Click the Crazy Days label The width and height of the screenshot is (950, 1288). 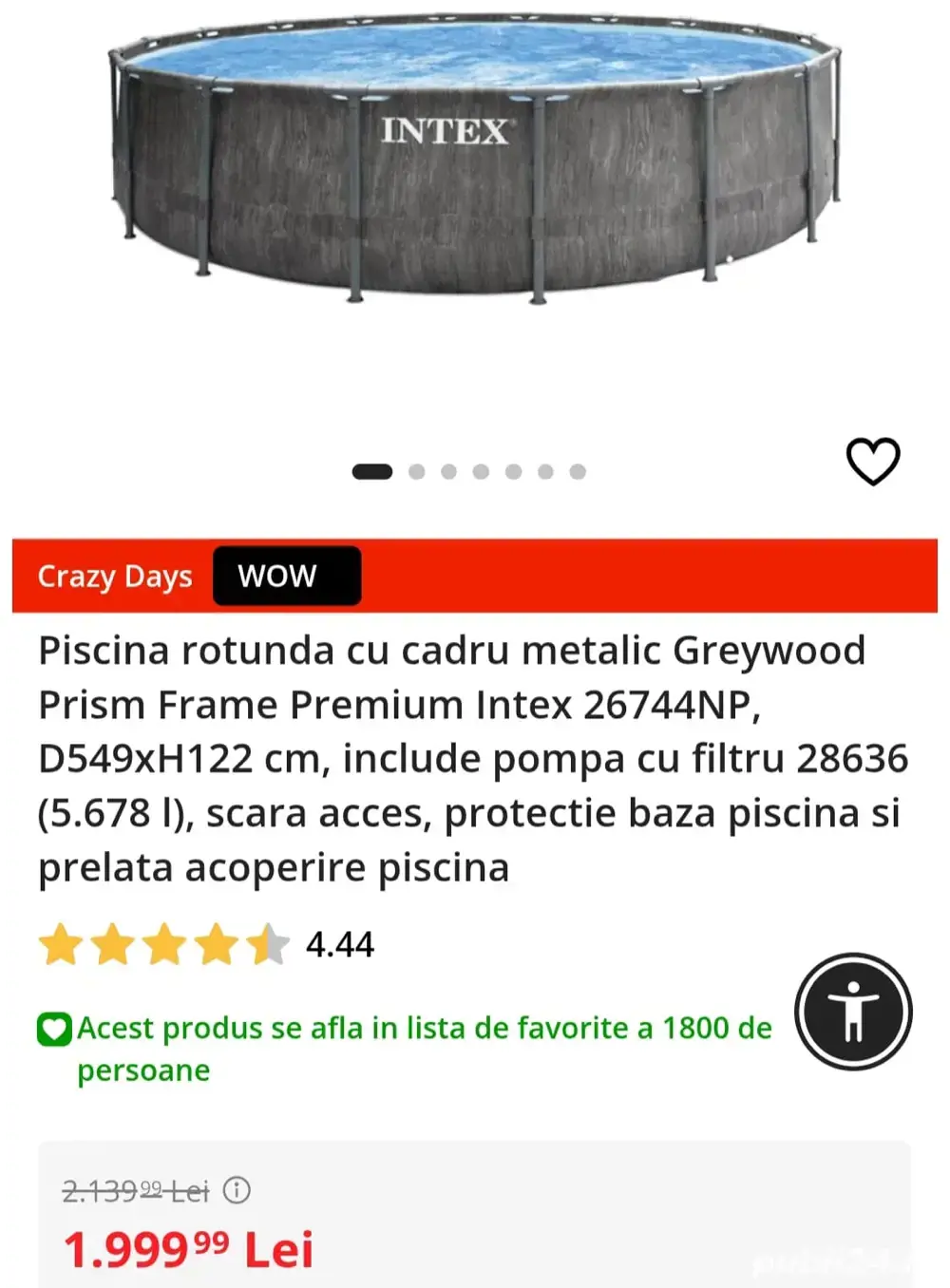tap(115, 577)
